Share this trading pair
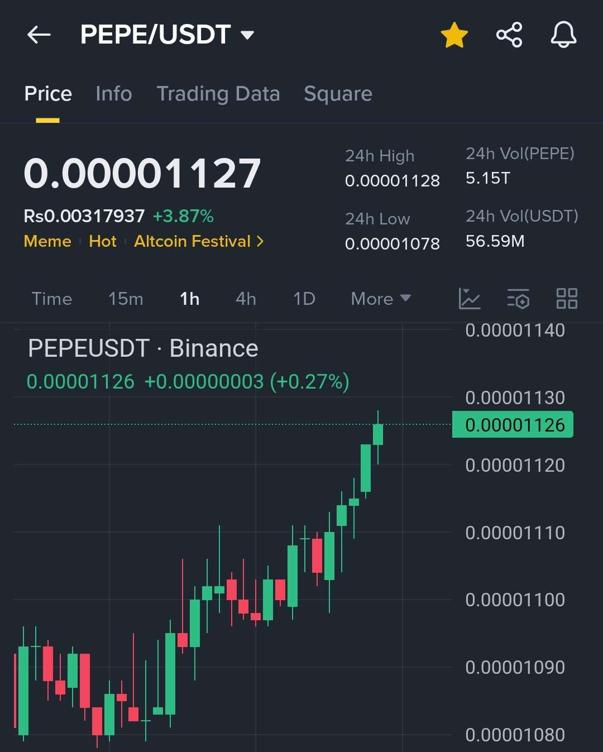This screenshot has width=603, height=752. [509, 35]
